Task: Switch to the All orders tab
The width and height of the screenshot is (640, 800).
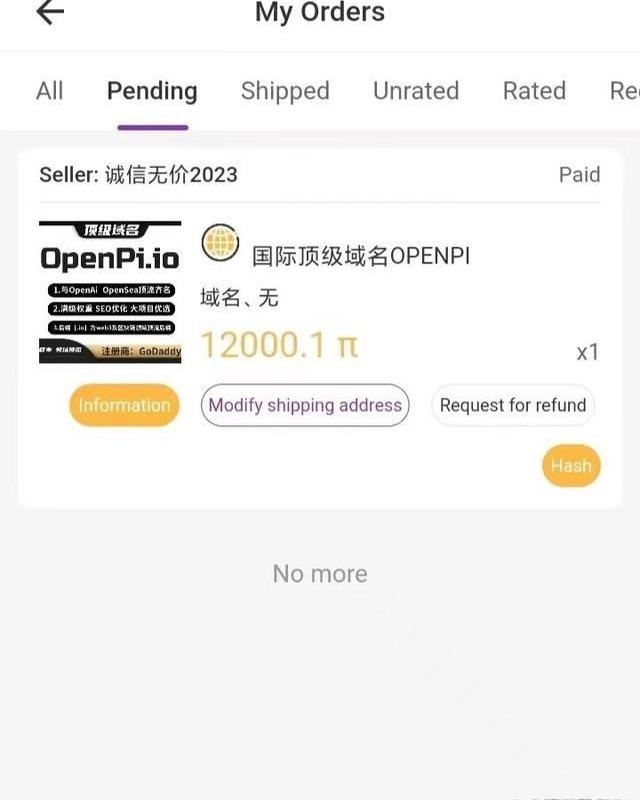Action: click(x=49, y=91)
